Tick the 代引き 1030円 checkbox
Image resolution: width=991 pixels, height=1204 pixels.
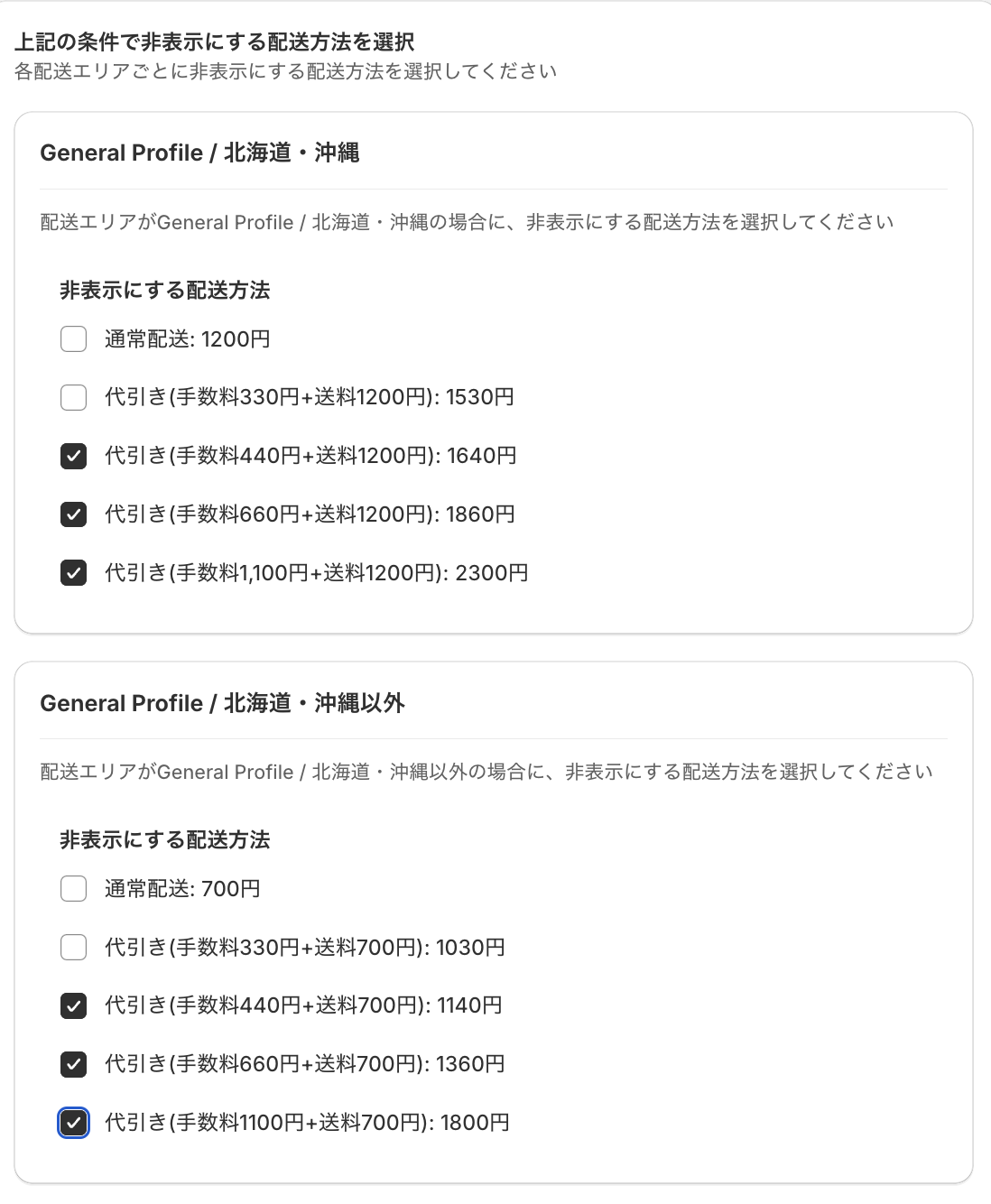[73, 947]
